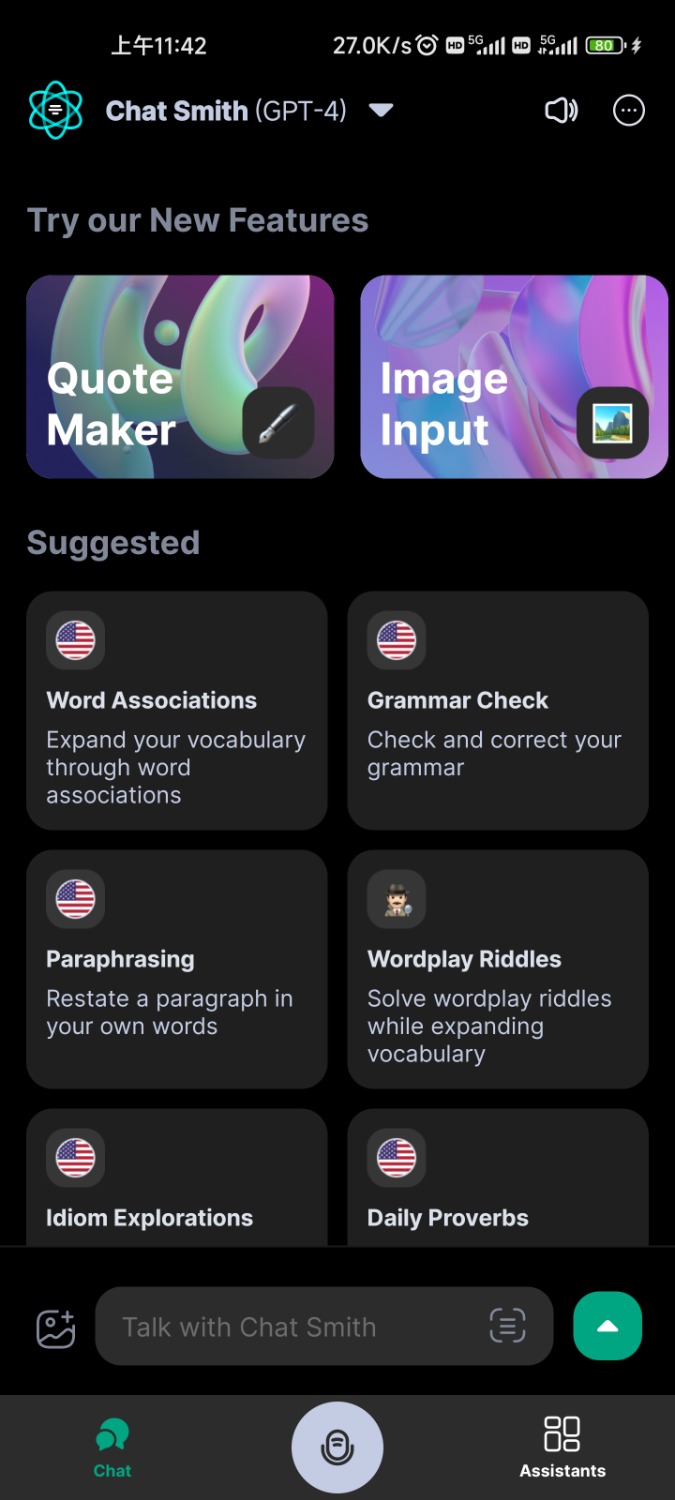This screenshot has height=1500, width=675.
Task: Open the Wordplay Riddles suggestion card
Action: click(x=498, y=969)
